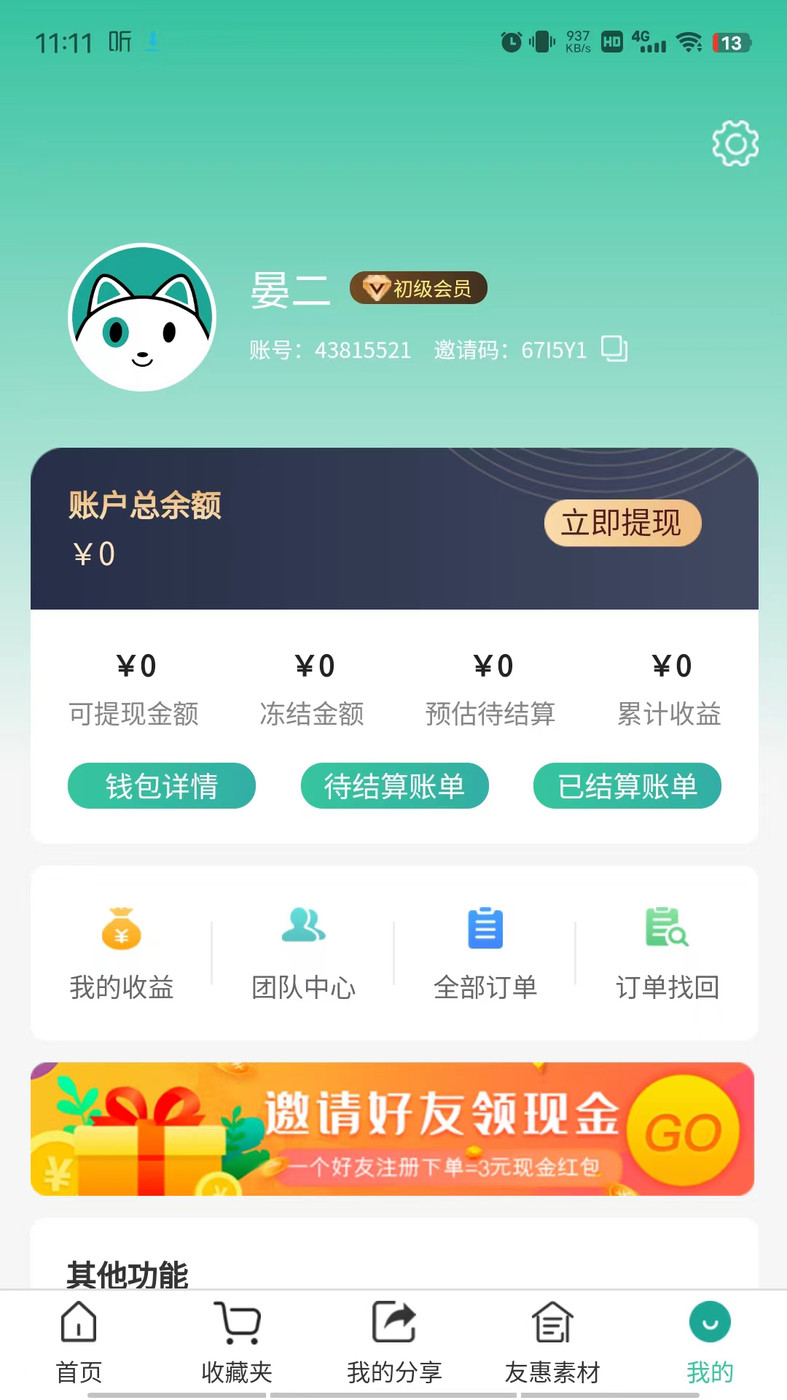Click the cat avatar picture

(x=142, y=316)
